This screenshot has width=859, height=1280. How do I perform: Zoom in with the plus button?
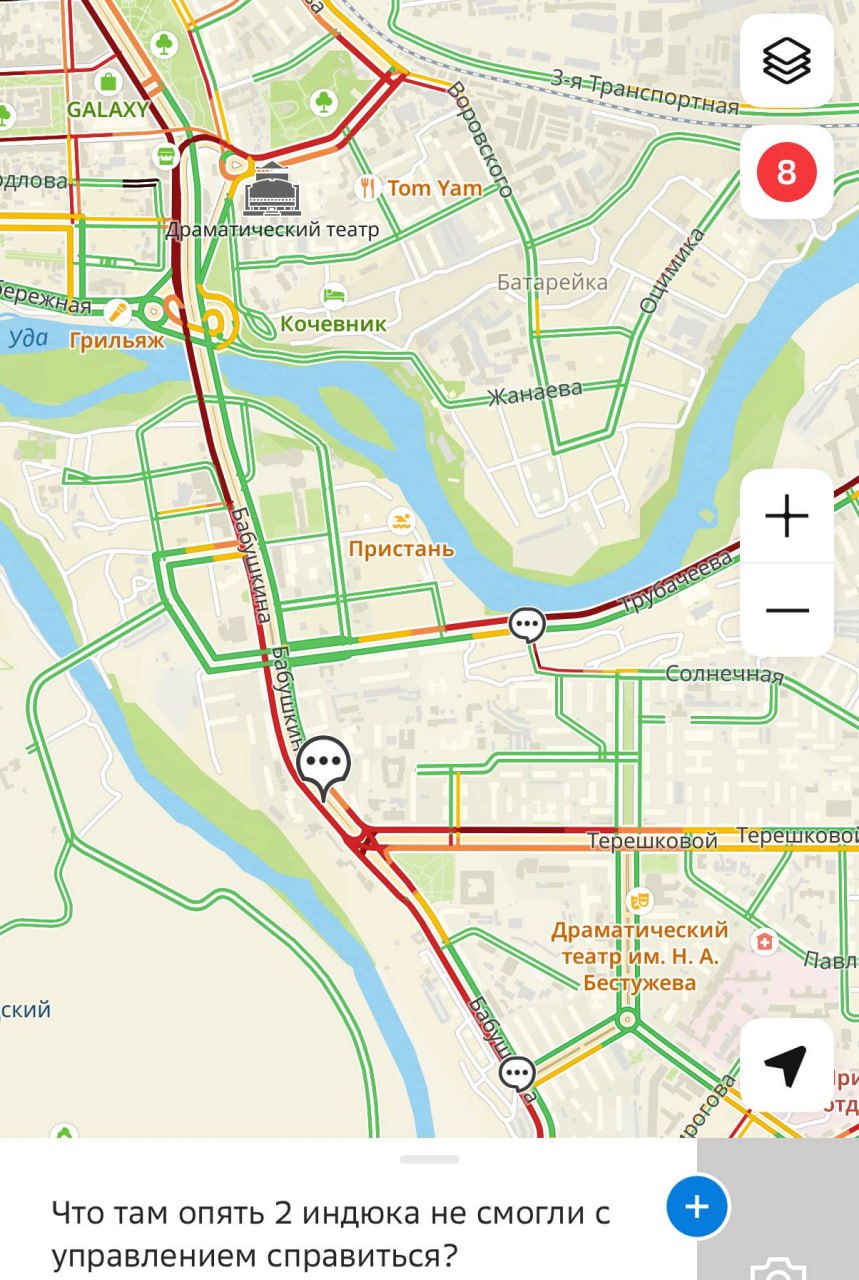[x=787, y=516]
